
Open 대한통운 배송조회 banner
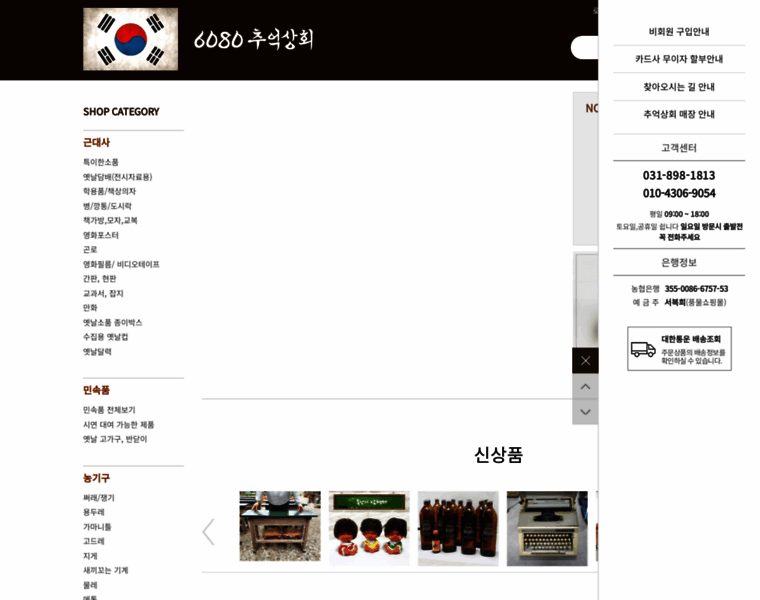coord(679,349)
